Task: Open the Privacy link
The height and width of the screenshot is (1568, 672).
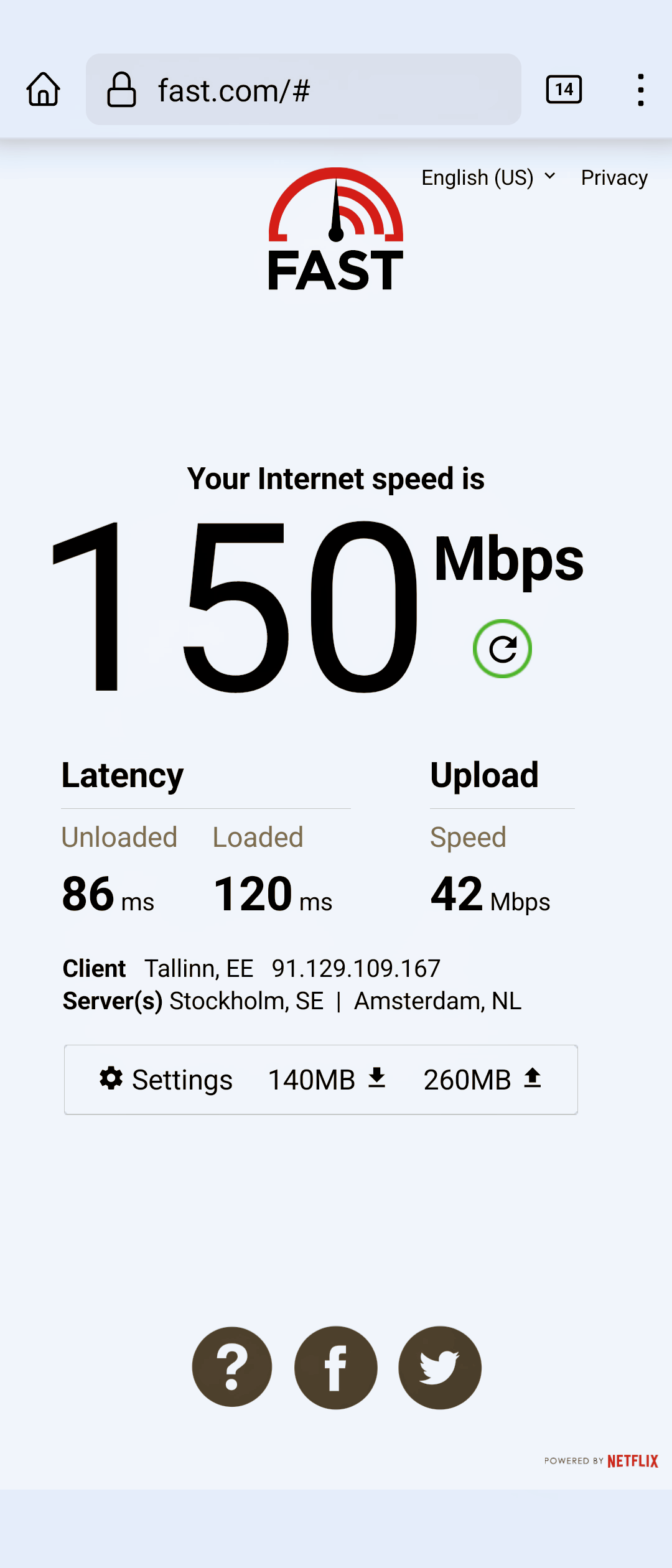Action: coord(614,178)
